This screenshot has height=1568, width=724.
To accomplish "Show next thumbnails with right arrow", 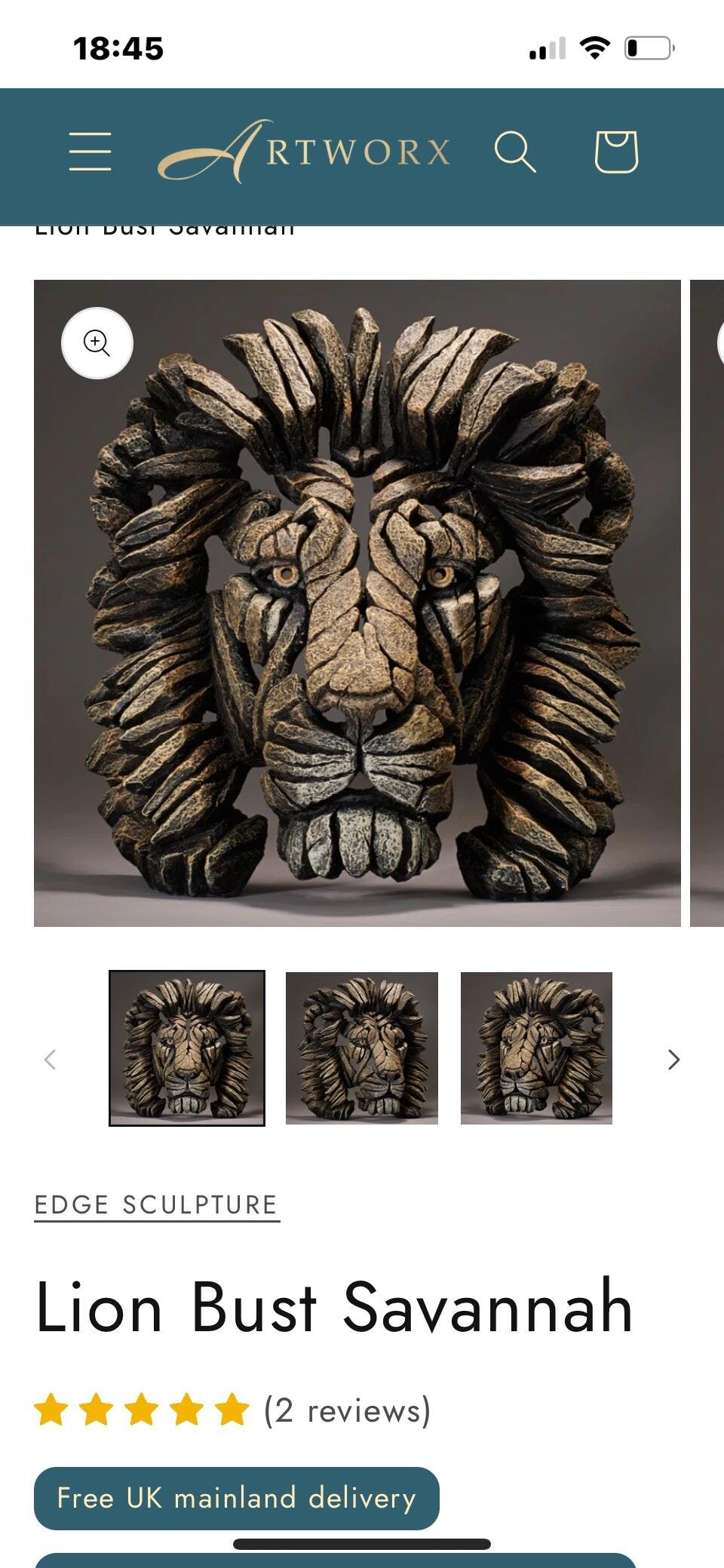I will 673,1060.
